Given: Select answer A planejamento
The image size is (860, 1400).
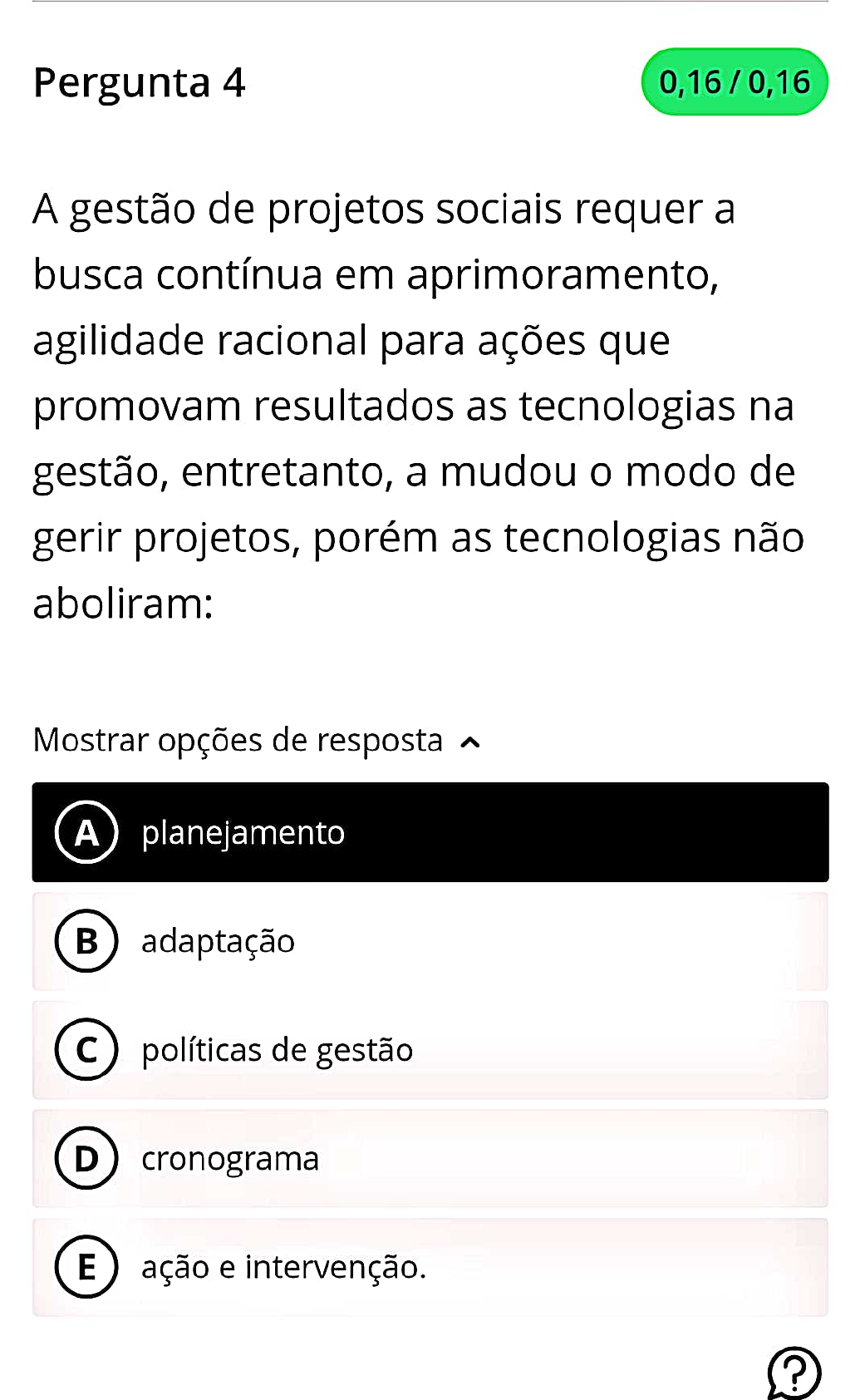Looking at the screenshot, I should click(430, 832).
